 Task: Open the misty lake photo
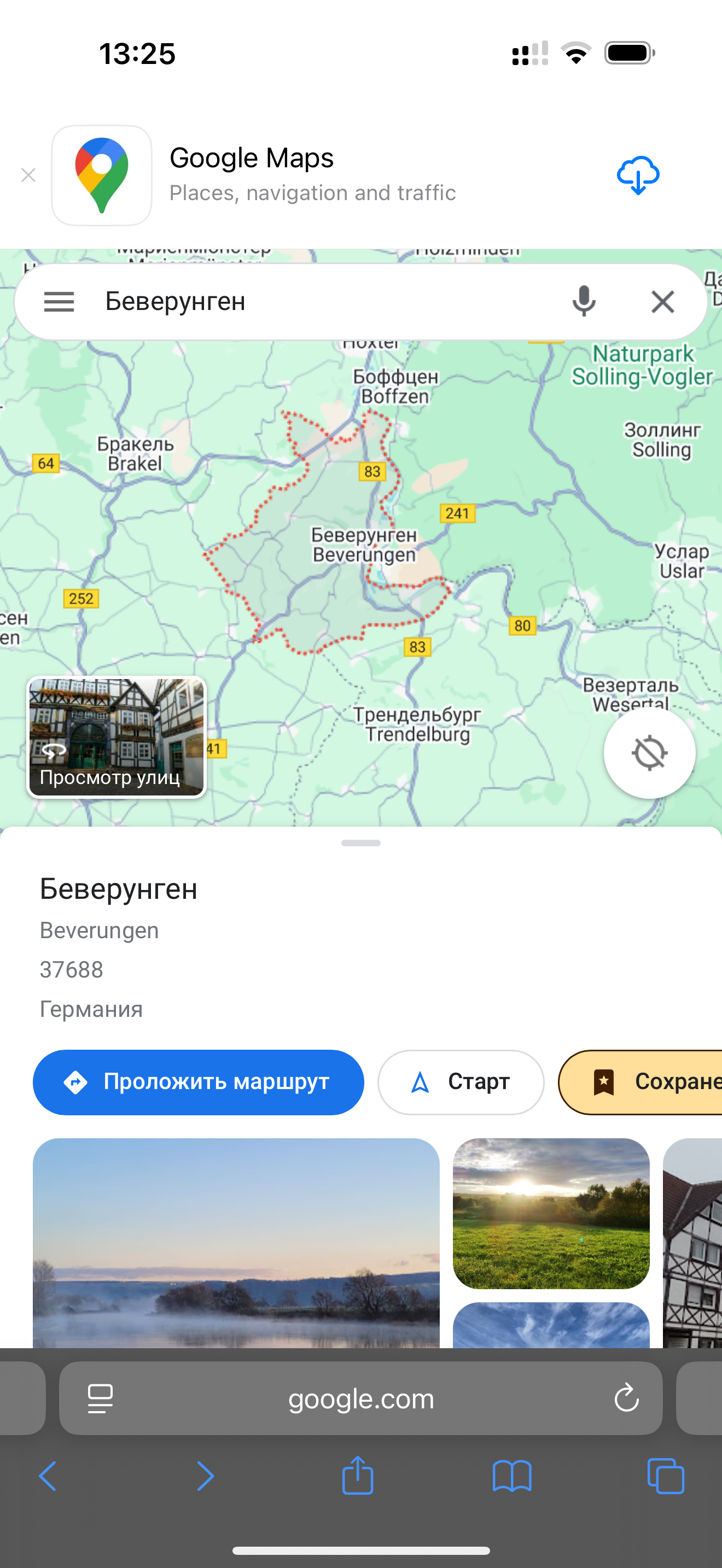[x=236, y=1242]
